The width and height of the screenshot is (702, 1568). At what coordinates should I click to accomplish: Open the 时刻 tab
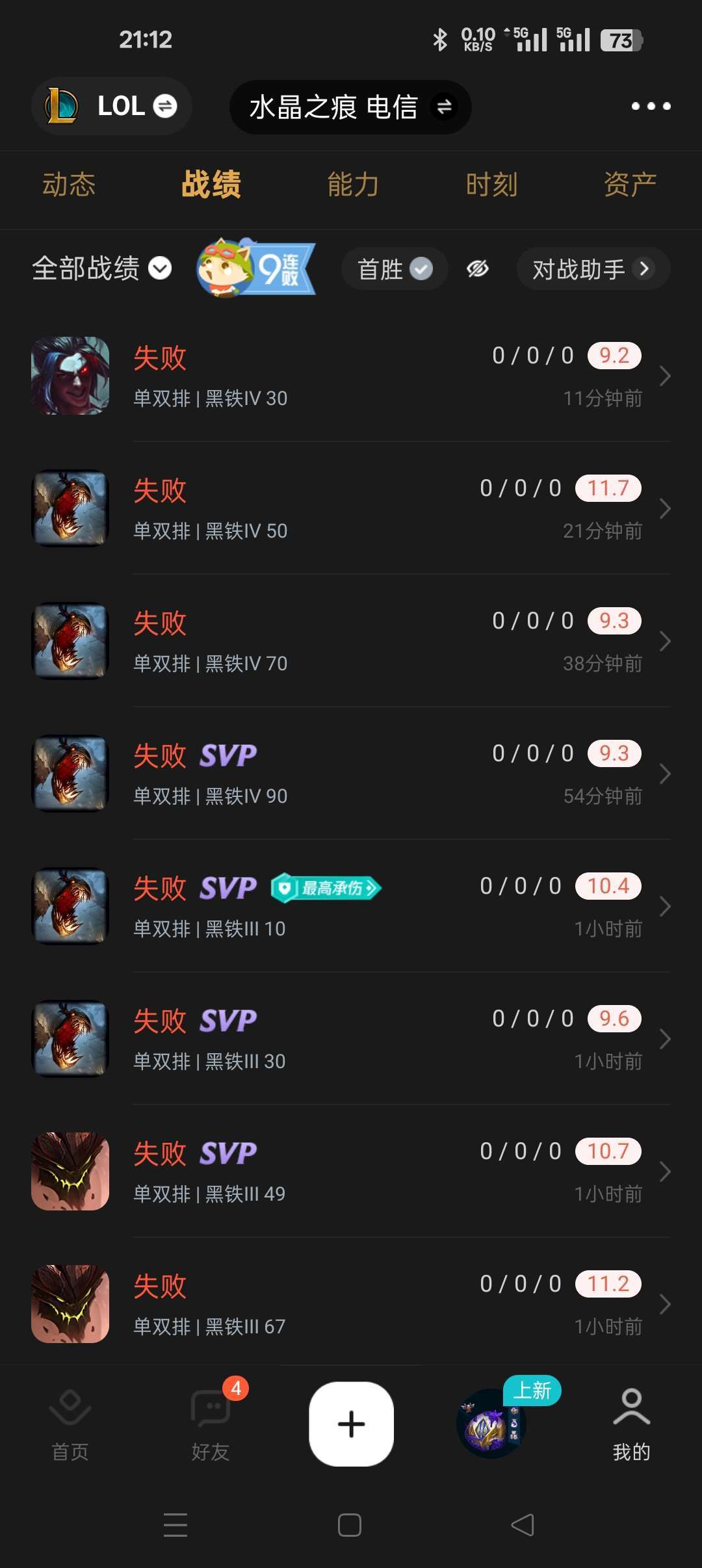click(491, 185)
